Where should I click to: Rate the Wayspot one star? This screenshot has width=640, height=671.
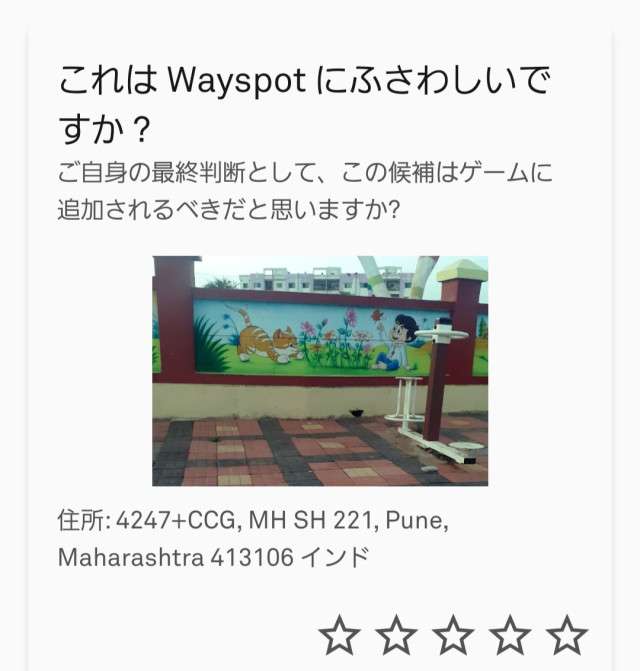340,635
